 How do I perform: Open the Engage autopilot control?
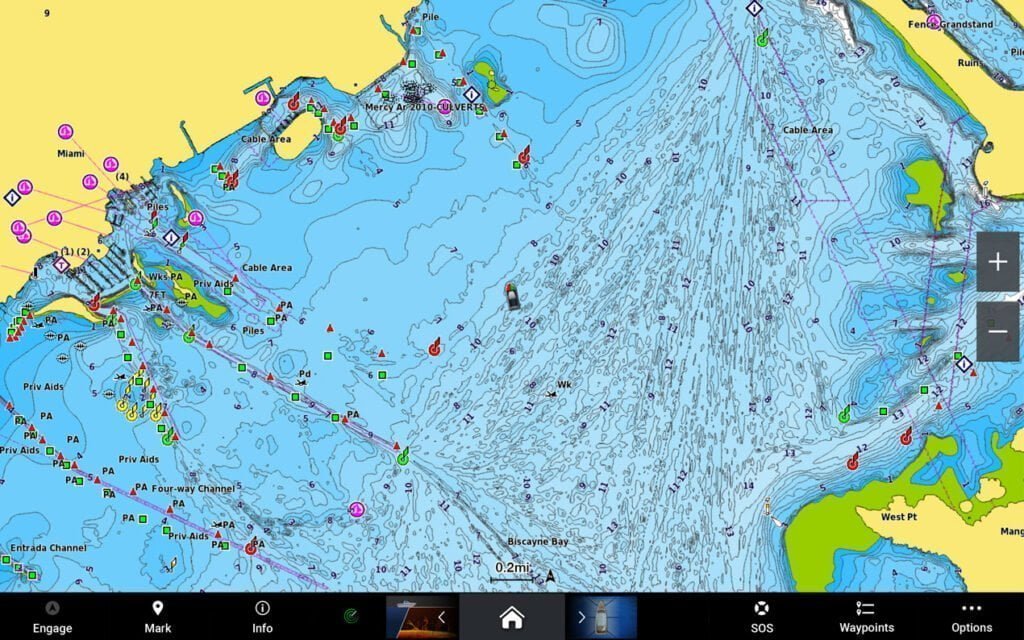[x=52, y=616]
